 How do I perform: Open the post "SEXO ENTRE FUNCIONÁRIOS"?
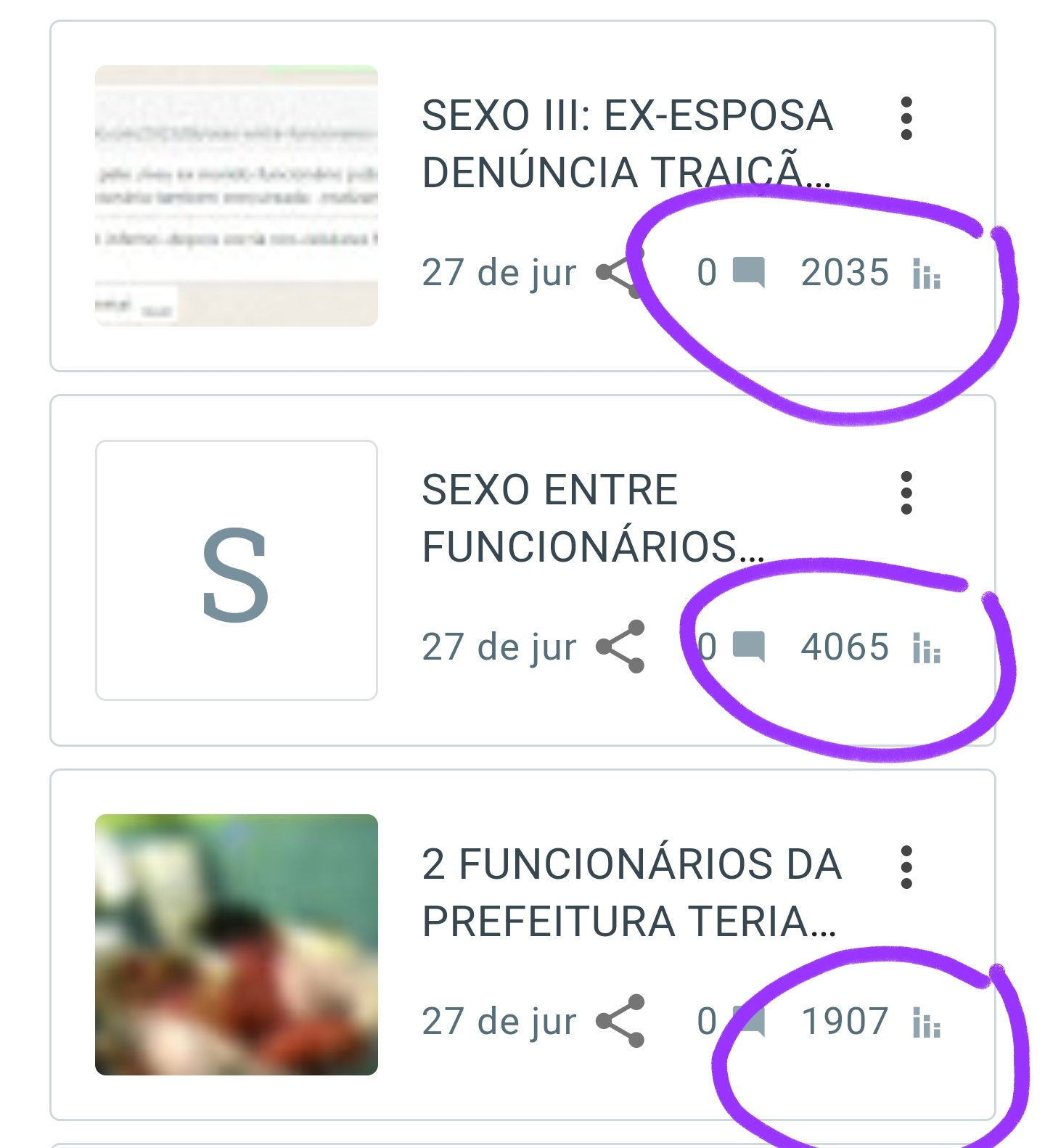592,518
